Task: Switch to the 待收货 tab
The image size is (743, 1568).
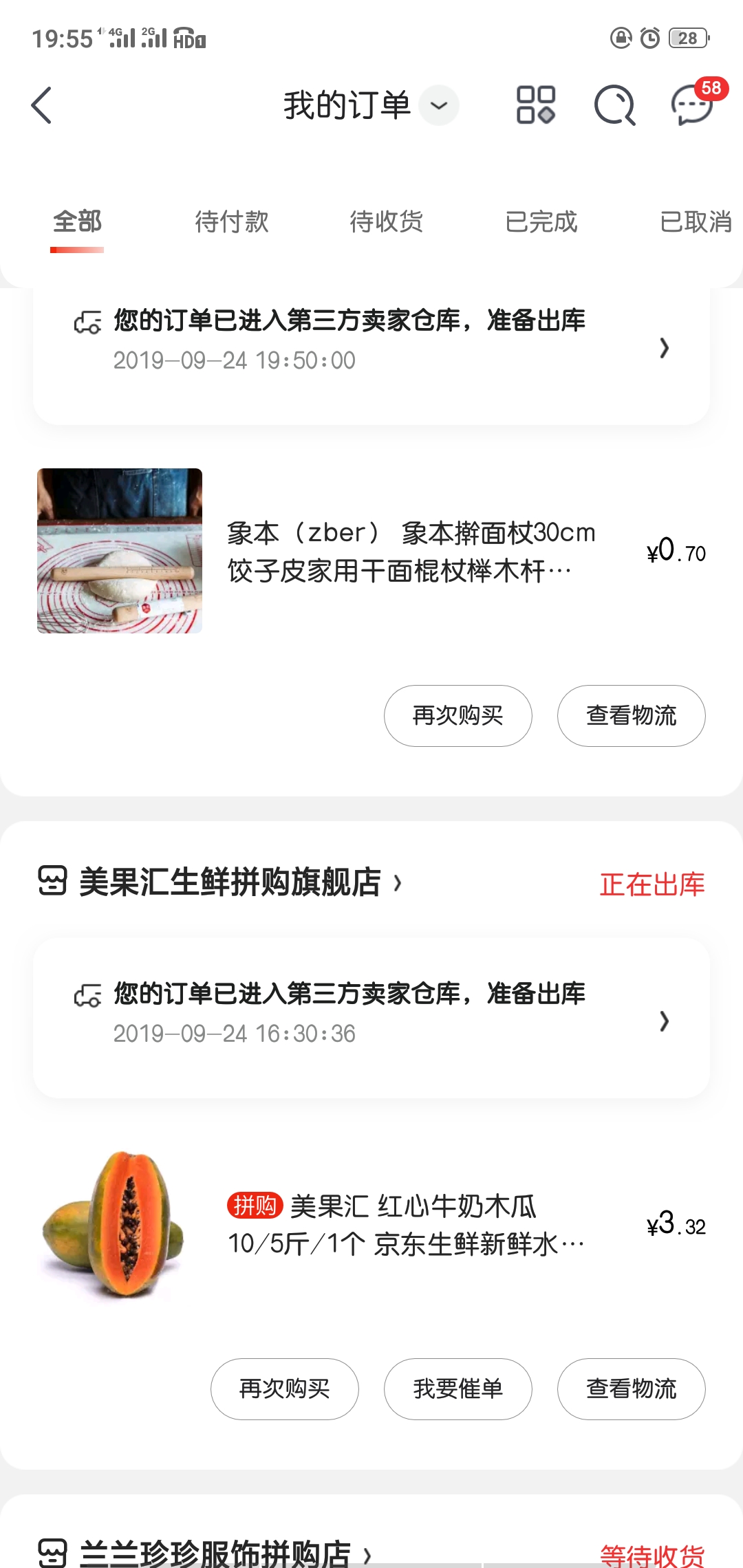Action: [x=387, y=221]
